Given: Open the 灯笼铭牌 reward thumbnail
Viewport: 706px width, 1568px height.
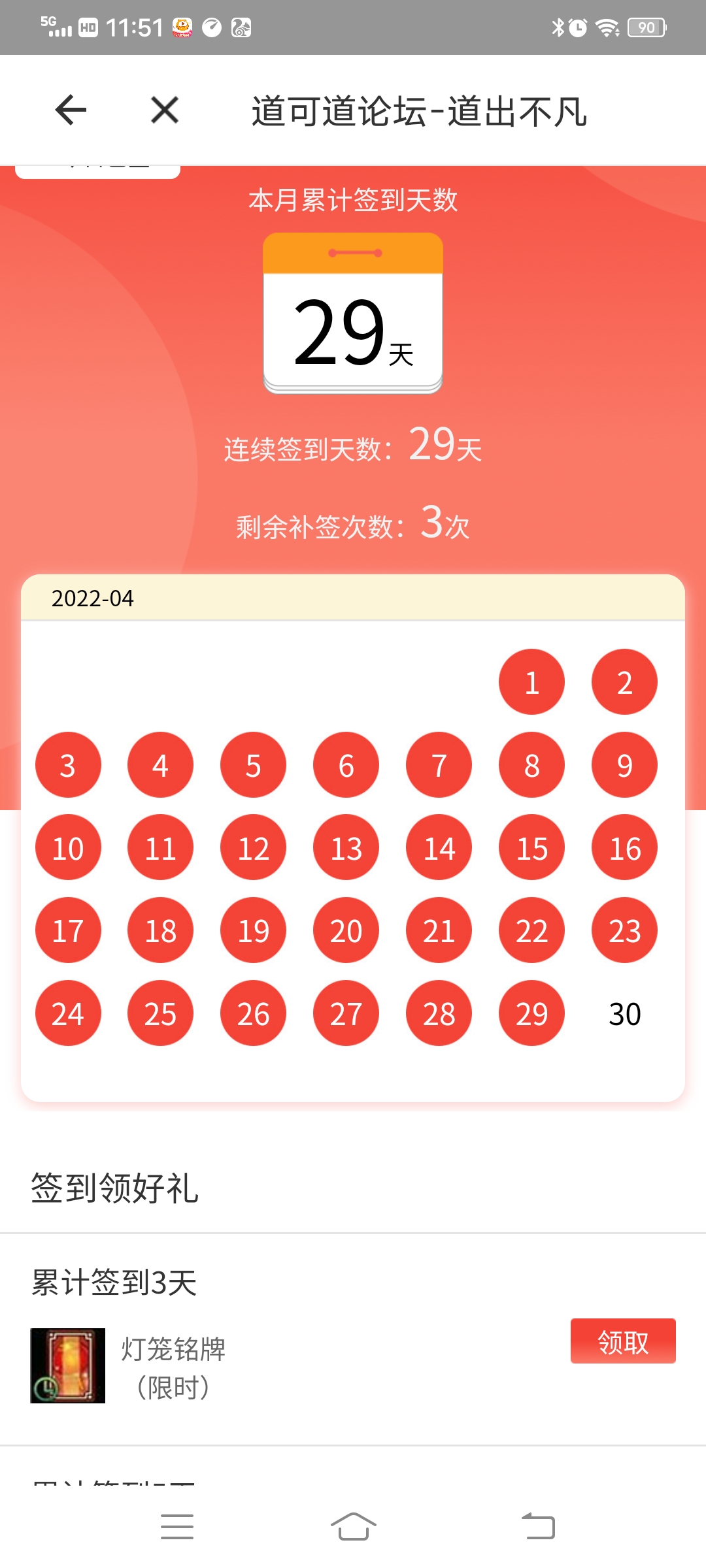Looking at the screenshot, I should pos(68,1365).
